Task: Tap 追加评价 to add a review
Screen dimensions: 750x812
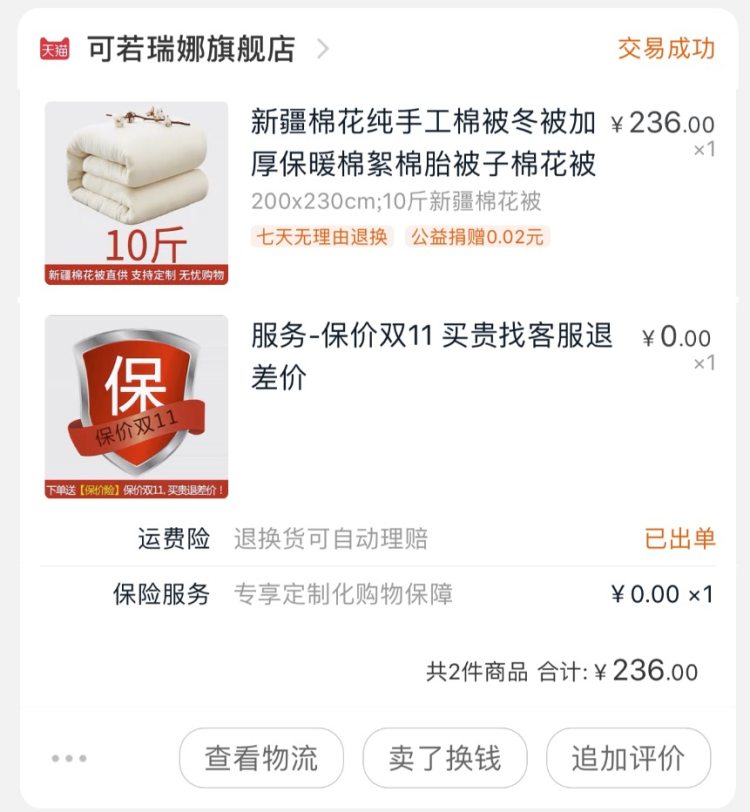Action: (628, 757)
